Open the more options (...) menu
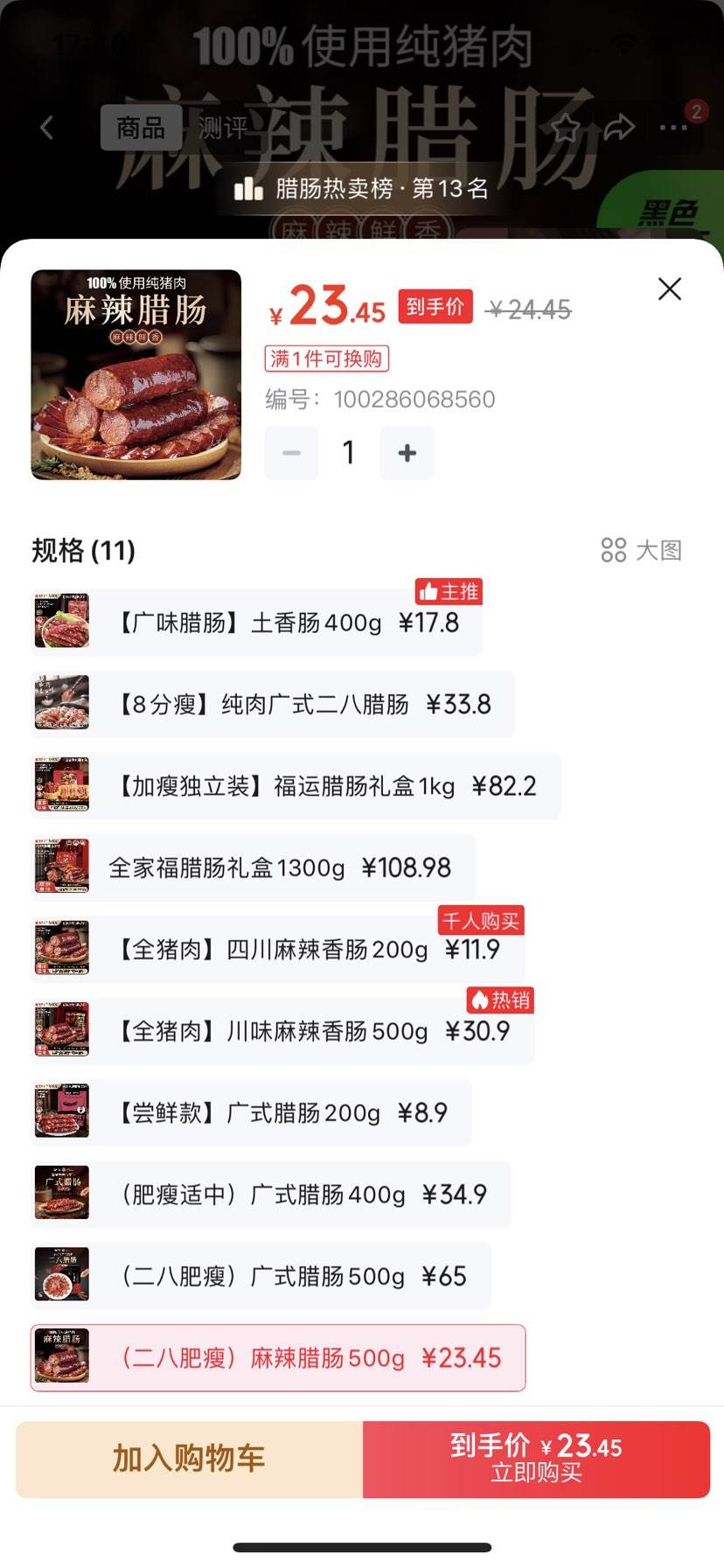724x1568 pixels. point(673,128)
